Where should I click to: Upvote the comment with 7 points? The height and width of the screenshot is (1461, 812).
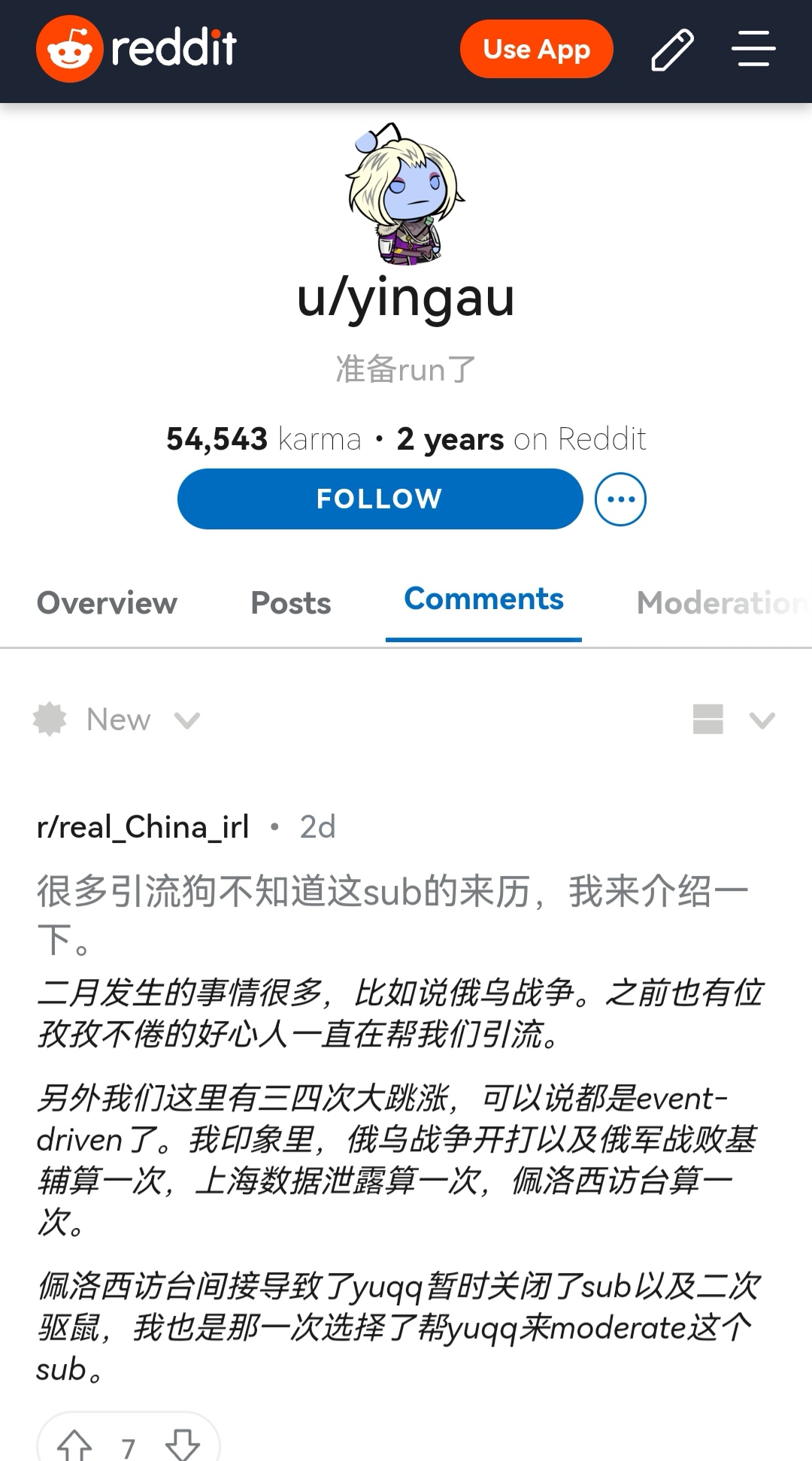tap(75, 1445)
